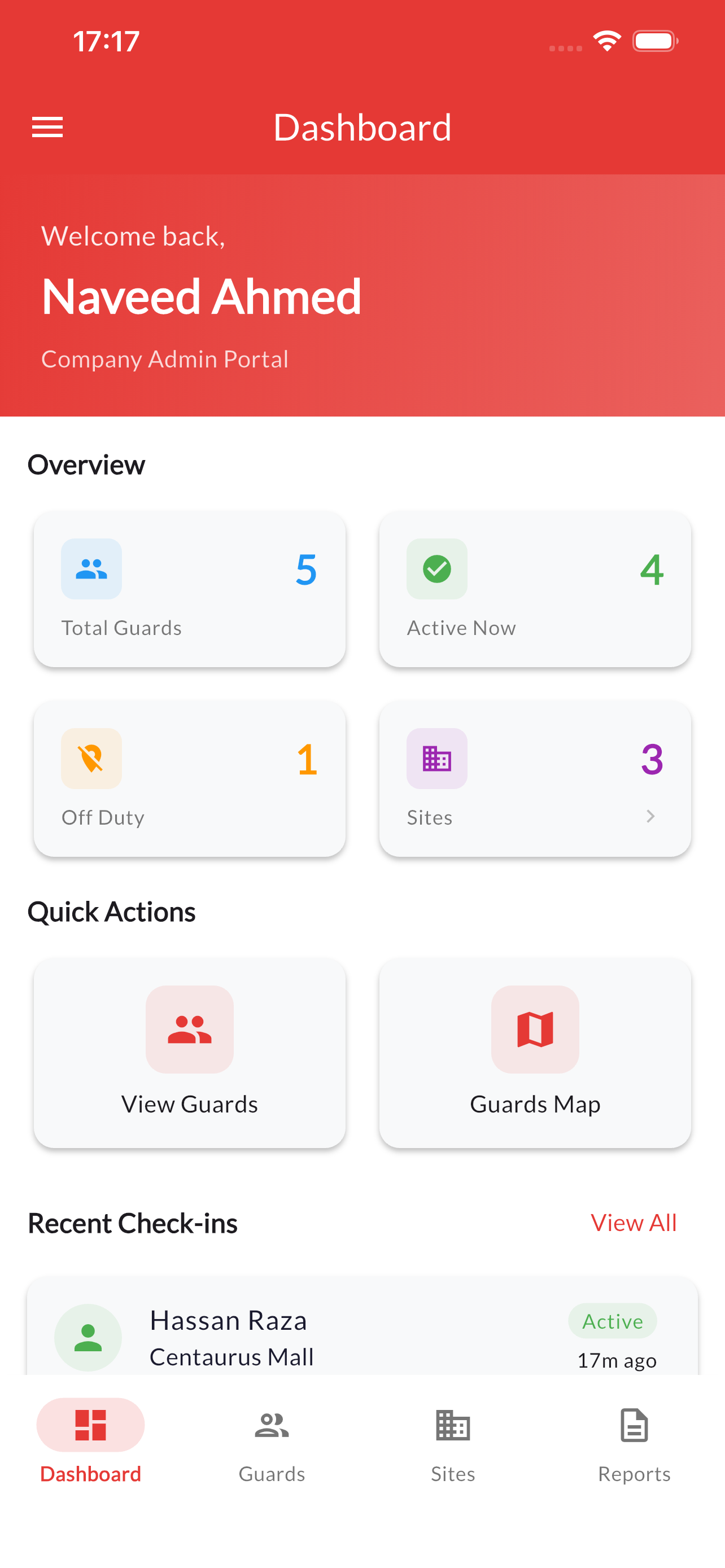
Task: Click the Off Duty bell icon
Action: pos(91,759)
